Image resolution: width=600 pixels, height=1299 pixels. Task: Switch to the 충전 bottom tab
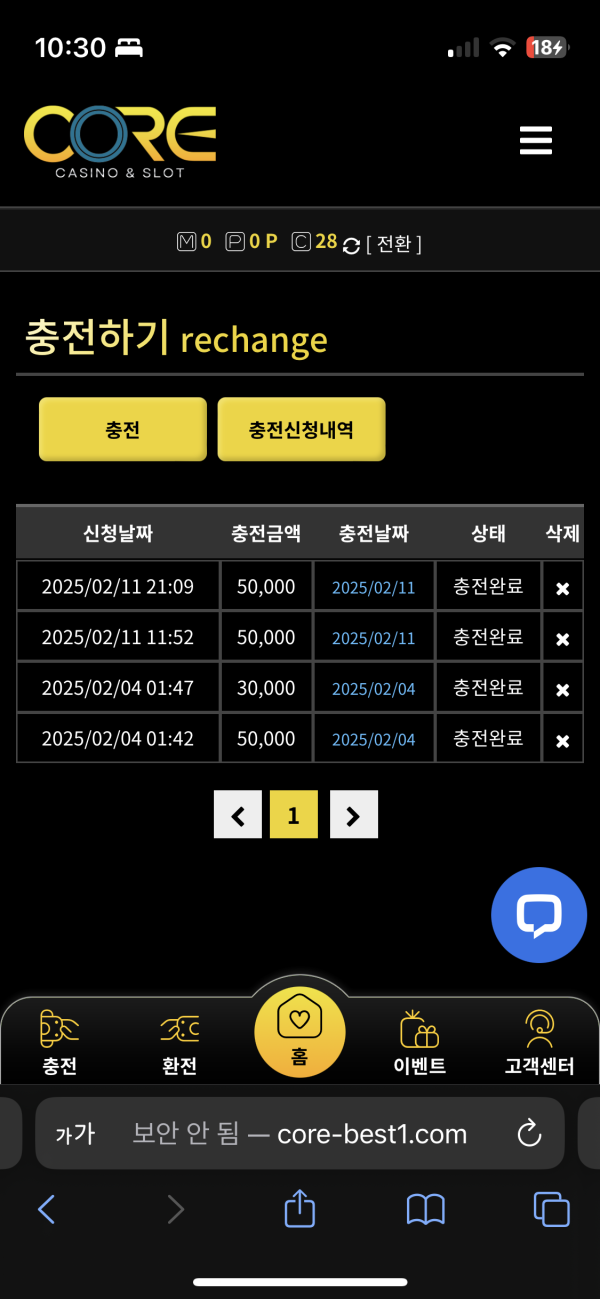point(59,1042)
